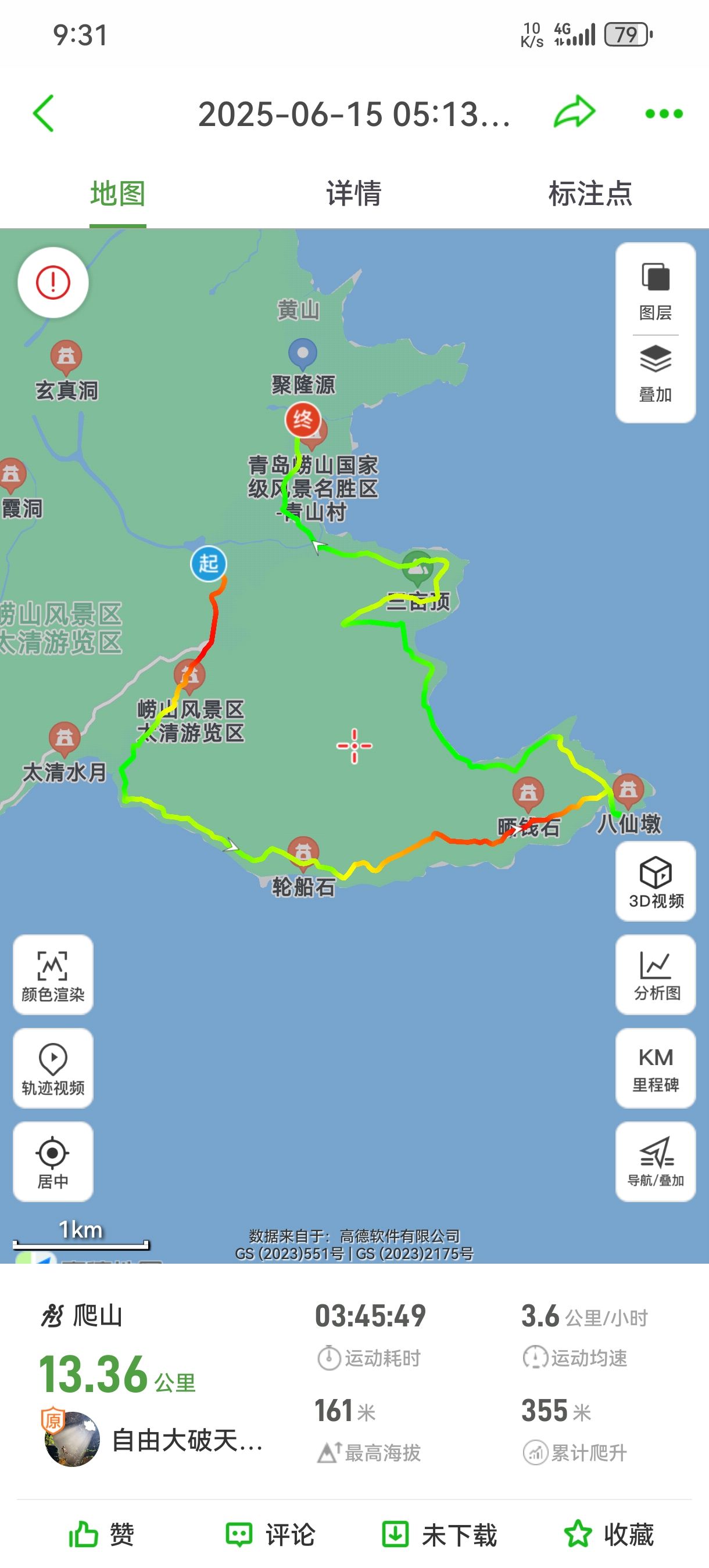The image size is (709, 1568).
Task: Open 评论 comments
Action: click(x=270, y=1534)
